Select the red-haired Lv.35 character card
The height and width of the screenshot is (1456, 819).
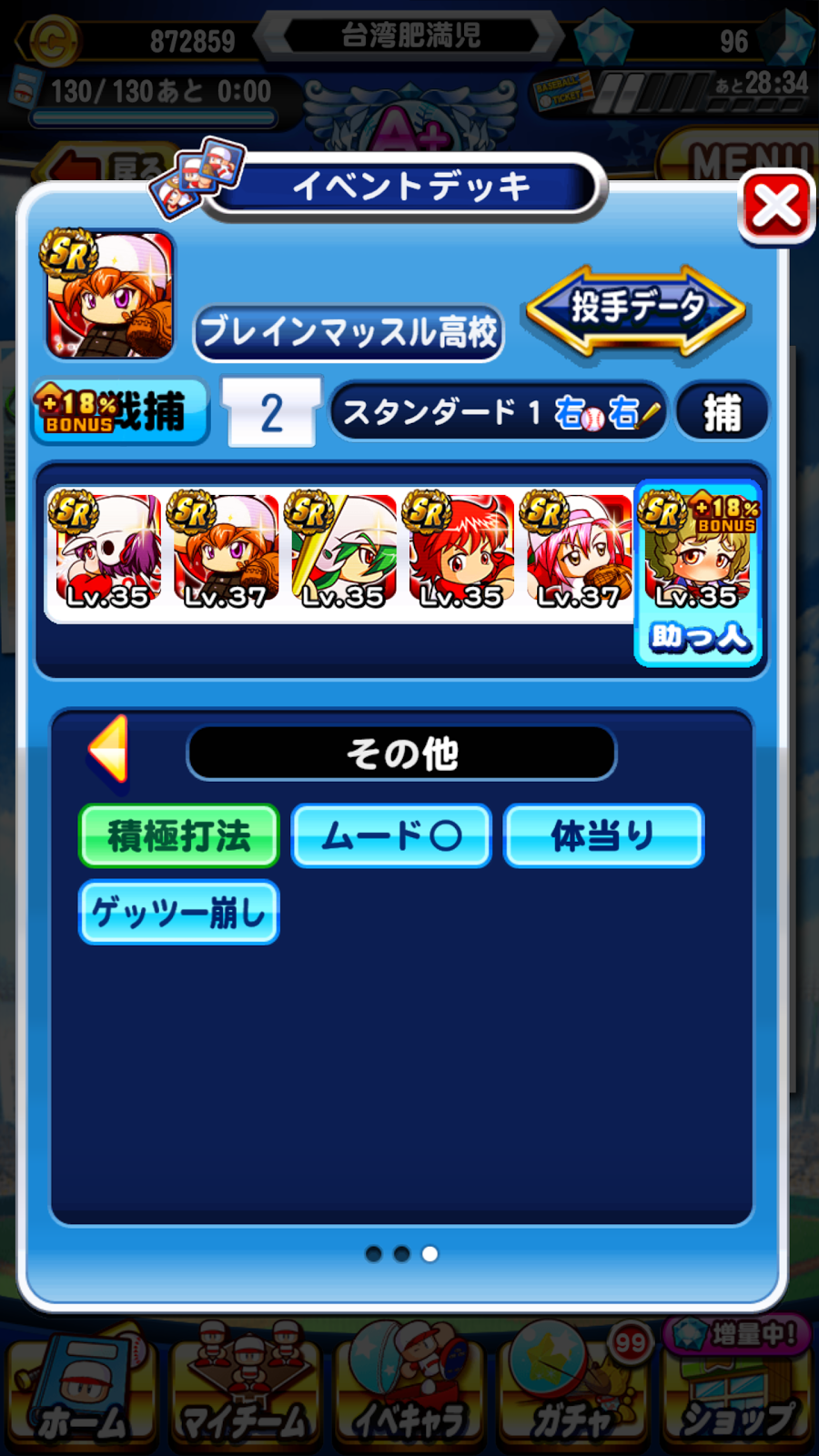[460, 551]
